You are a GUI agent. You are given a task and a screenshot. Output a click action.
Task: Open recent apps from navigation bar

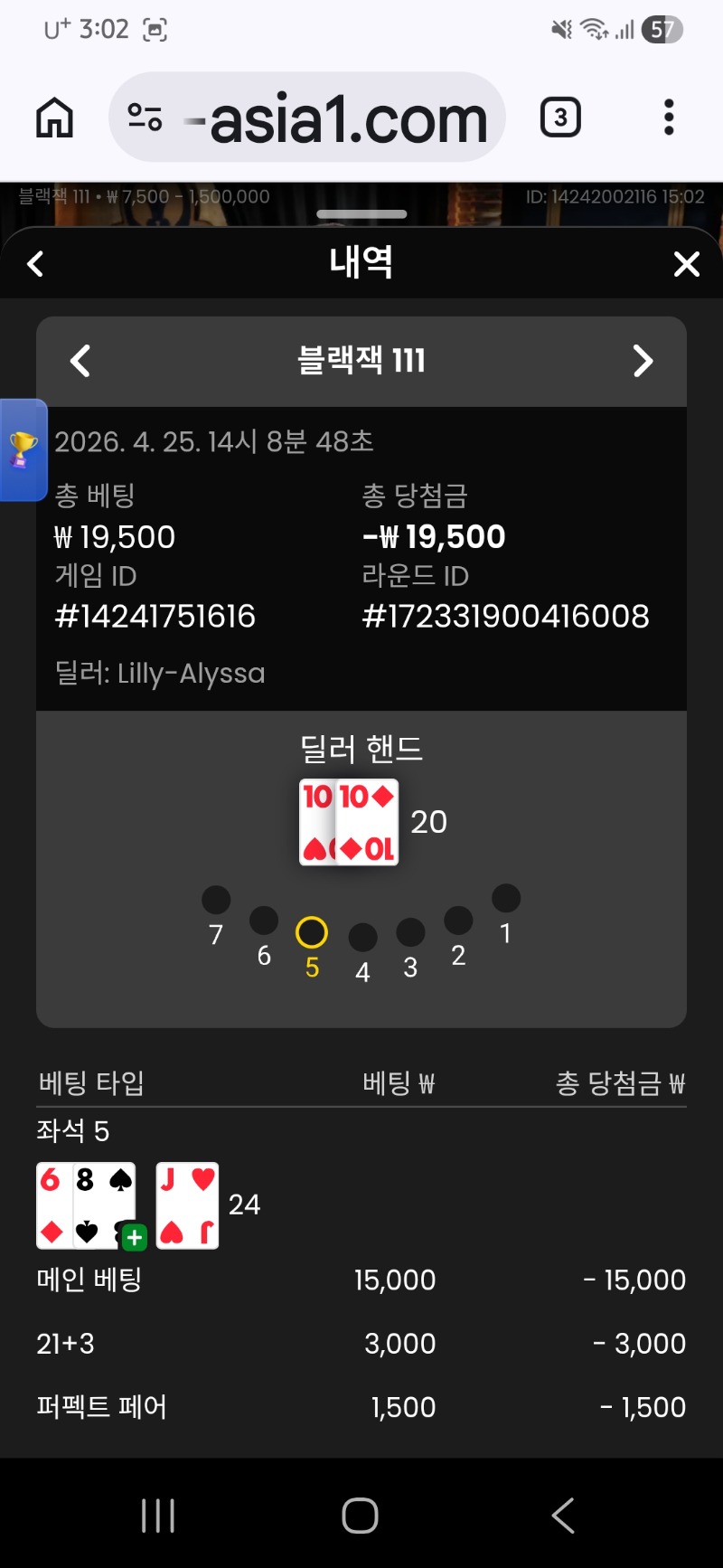[158, 1516]
